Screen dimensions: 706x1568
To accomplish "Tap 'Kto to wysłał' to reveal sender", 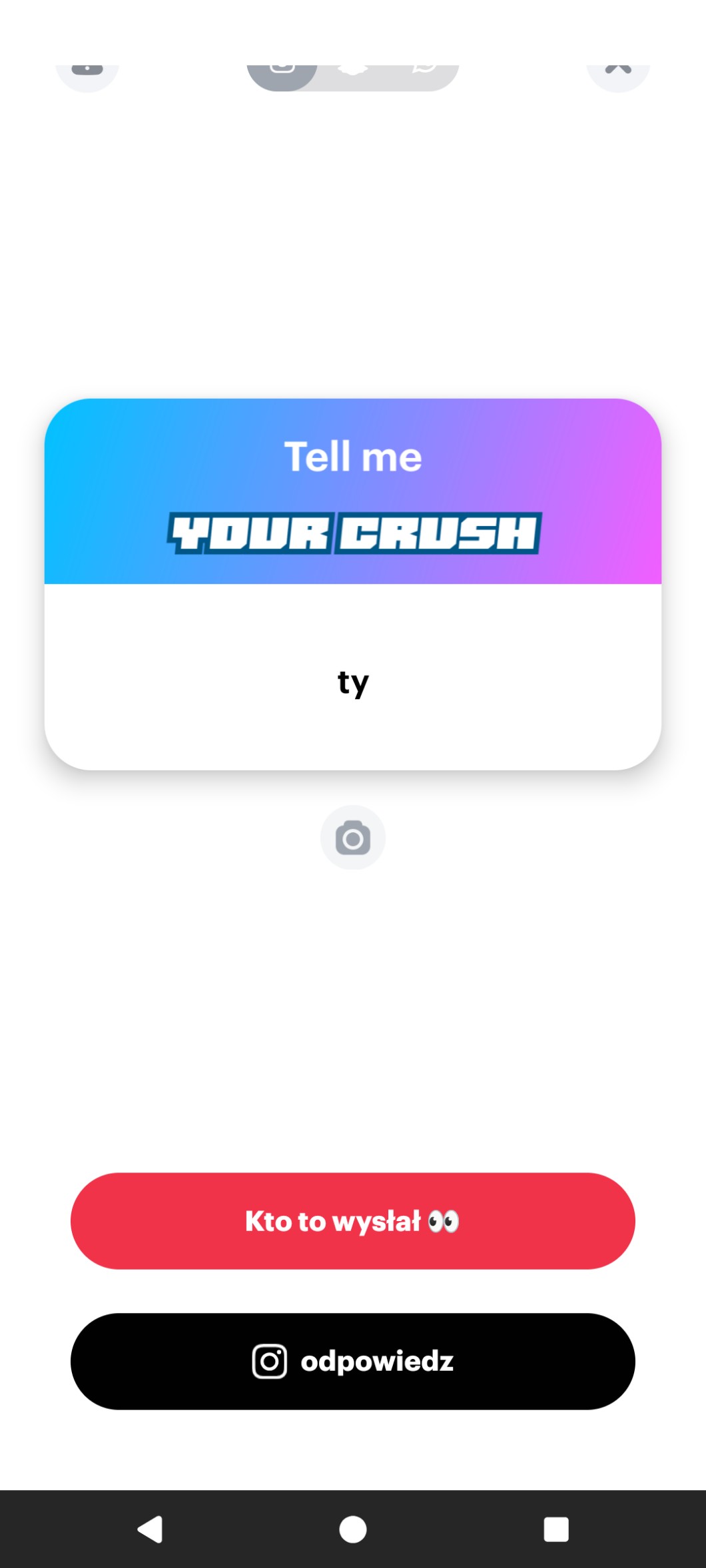I will coord(352,1220).
